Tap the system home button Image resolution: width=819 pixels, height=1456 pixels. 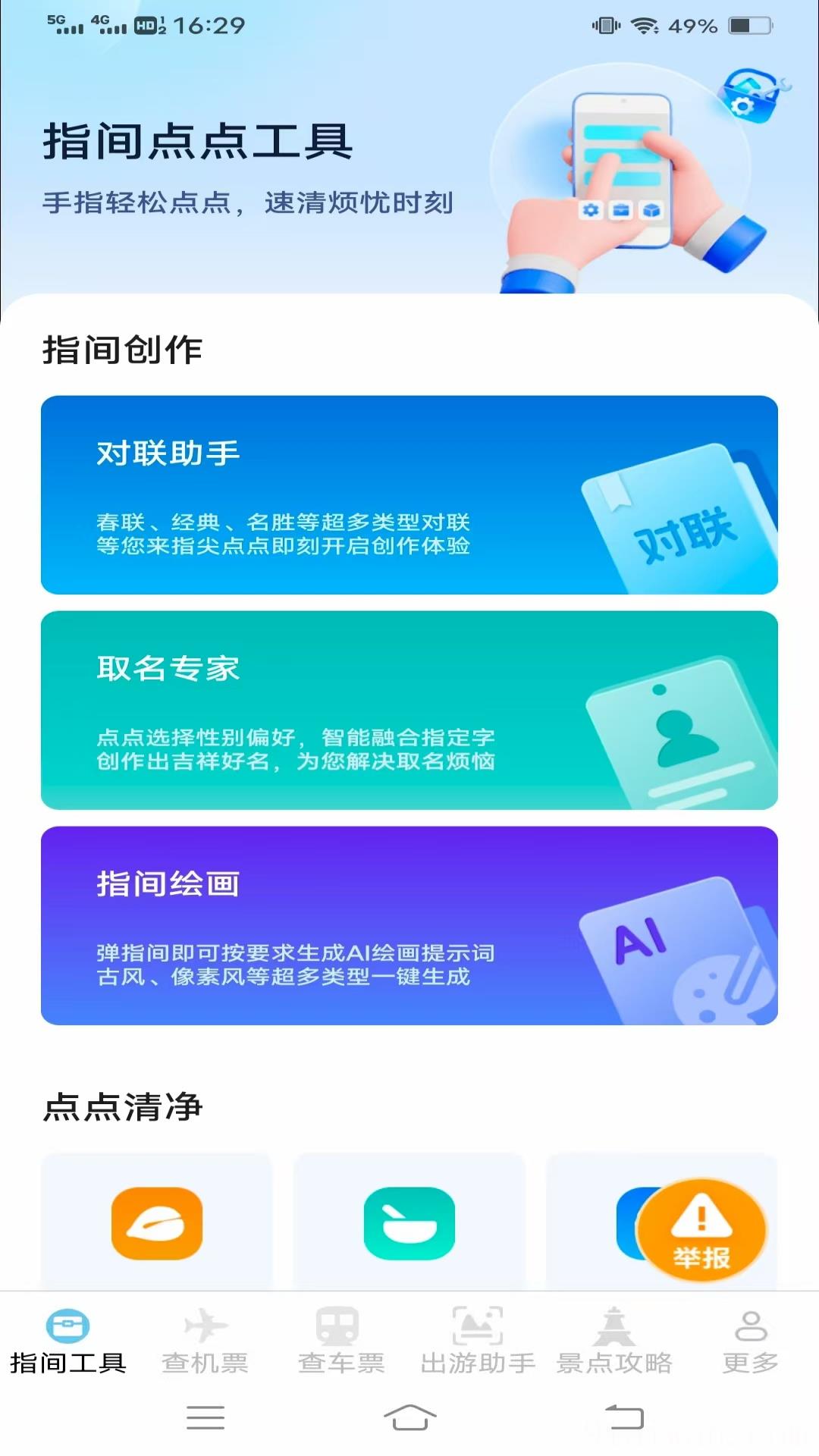coord(409,1417)
